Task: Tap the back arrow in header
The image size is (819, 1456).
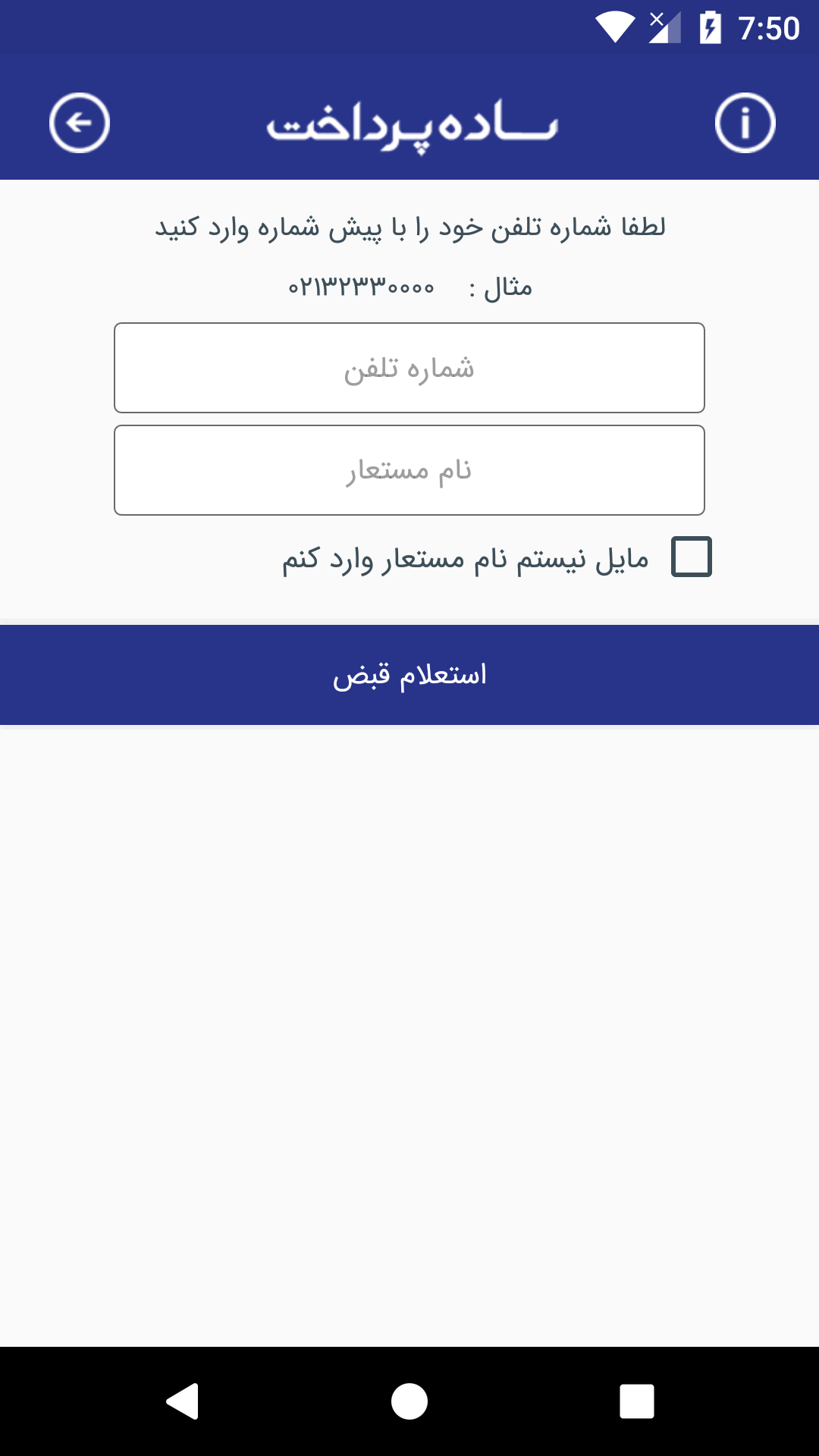Action: coord(80,123)
